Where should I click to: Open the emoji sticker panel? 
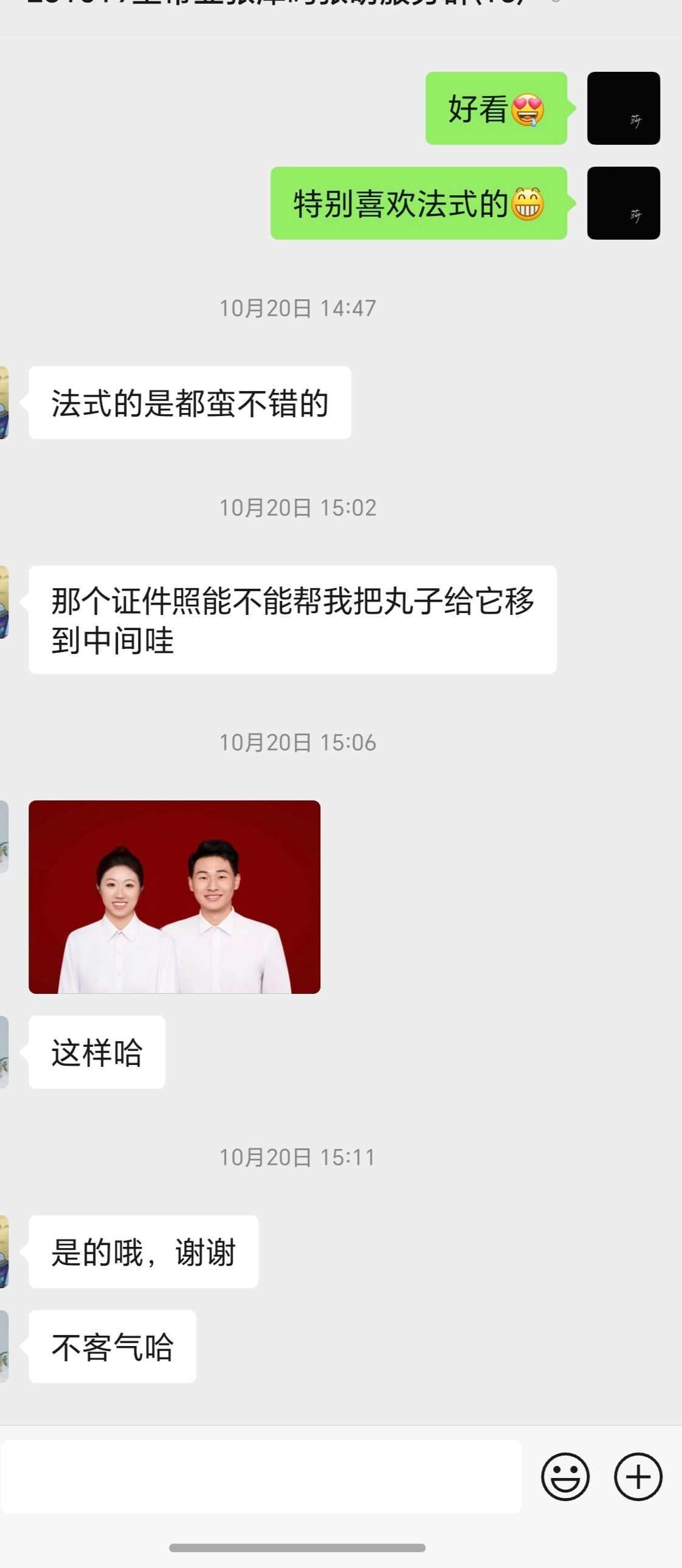coord(565,1477)
